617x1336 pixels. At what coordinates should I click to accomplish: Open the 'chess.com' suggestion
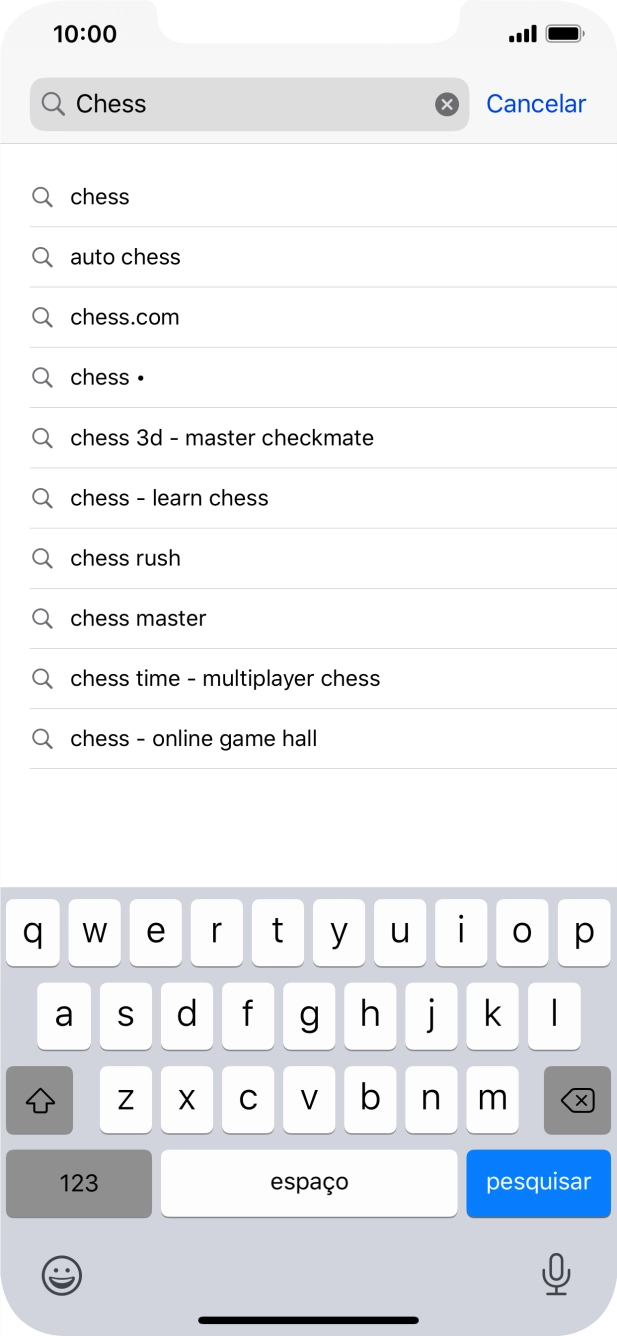[x=125, y=317]
